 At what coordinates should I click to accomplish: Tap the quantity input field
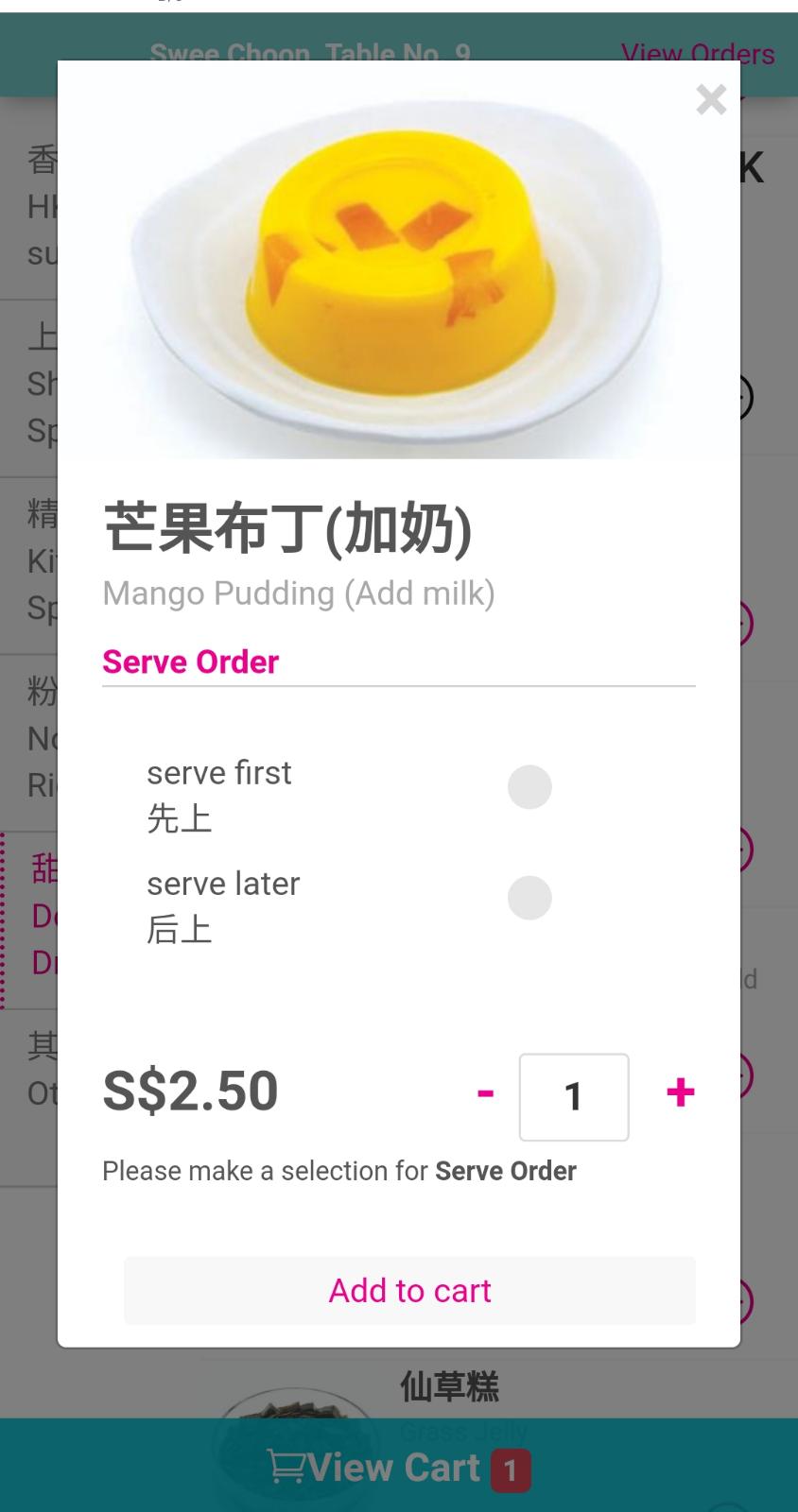(574, 1096)
